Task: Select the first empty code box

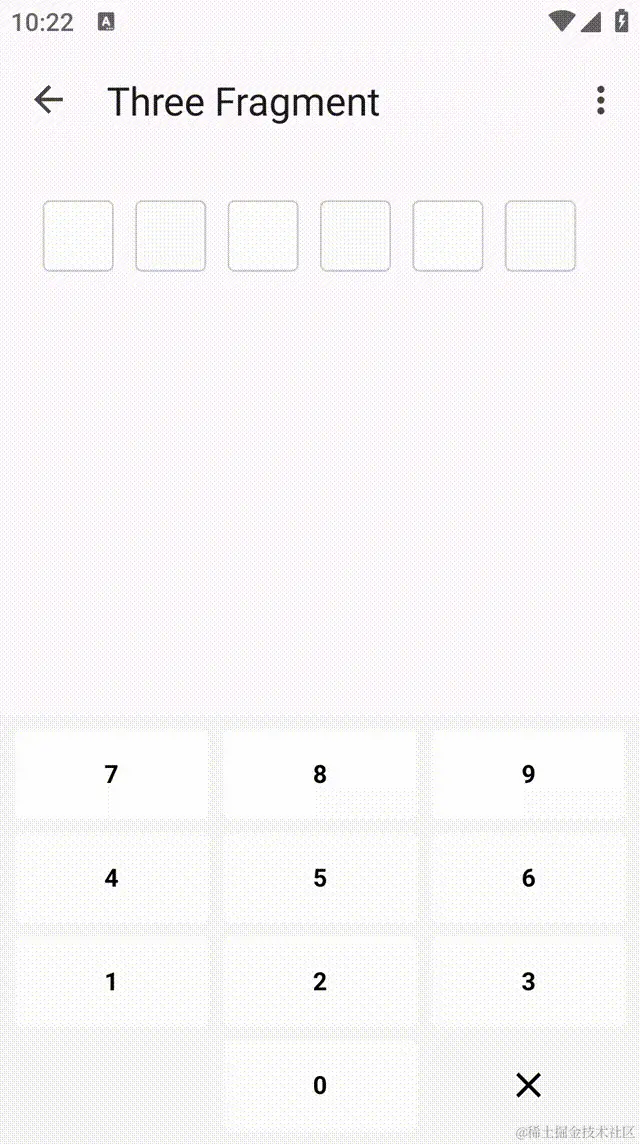Action: pyautogui.click(x=78, y=236)
